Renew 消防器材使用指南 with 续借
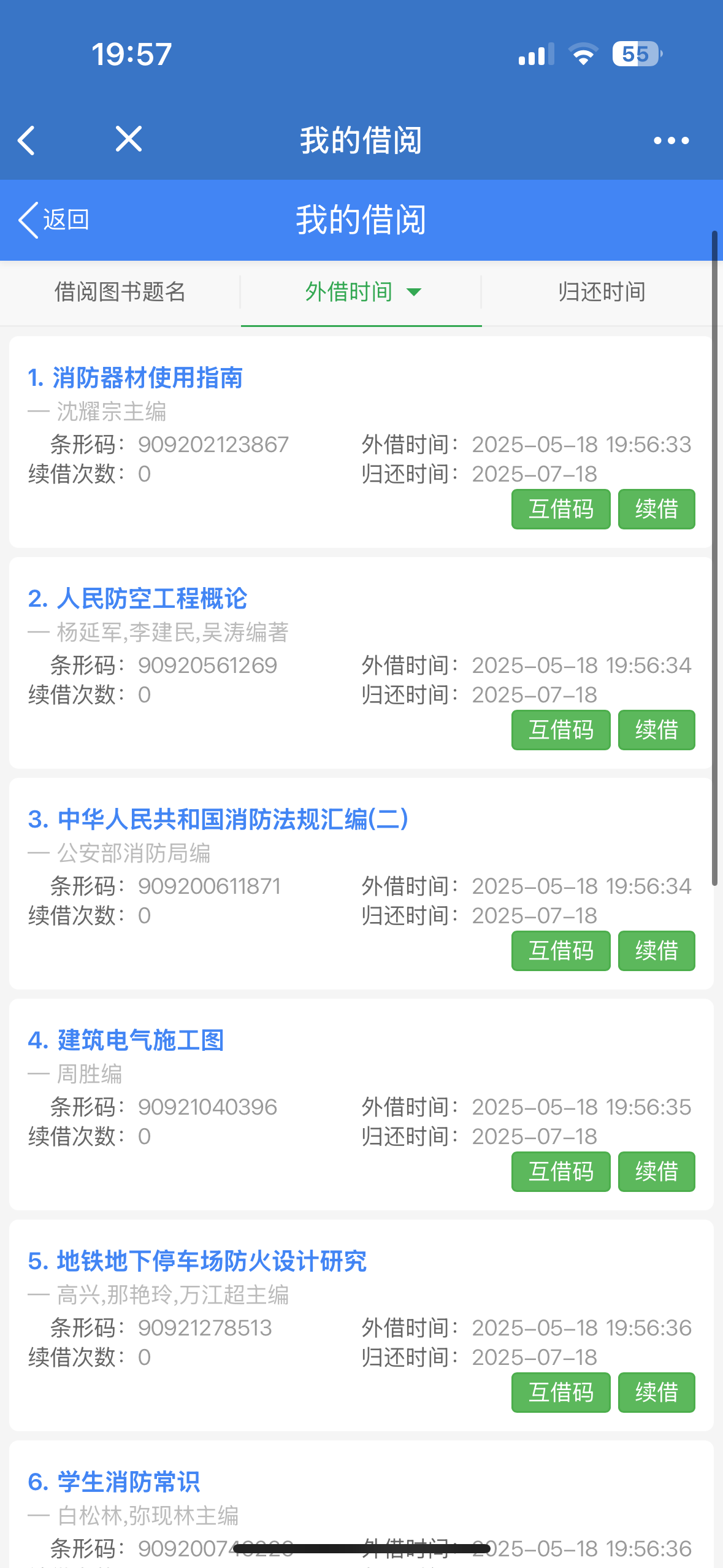Image resolution: width=723 pixels, height=1568 pixels. pyautogui.click(x=656, y=509)
